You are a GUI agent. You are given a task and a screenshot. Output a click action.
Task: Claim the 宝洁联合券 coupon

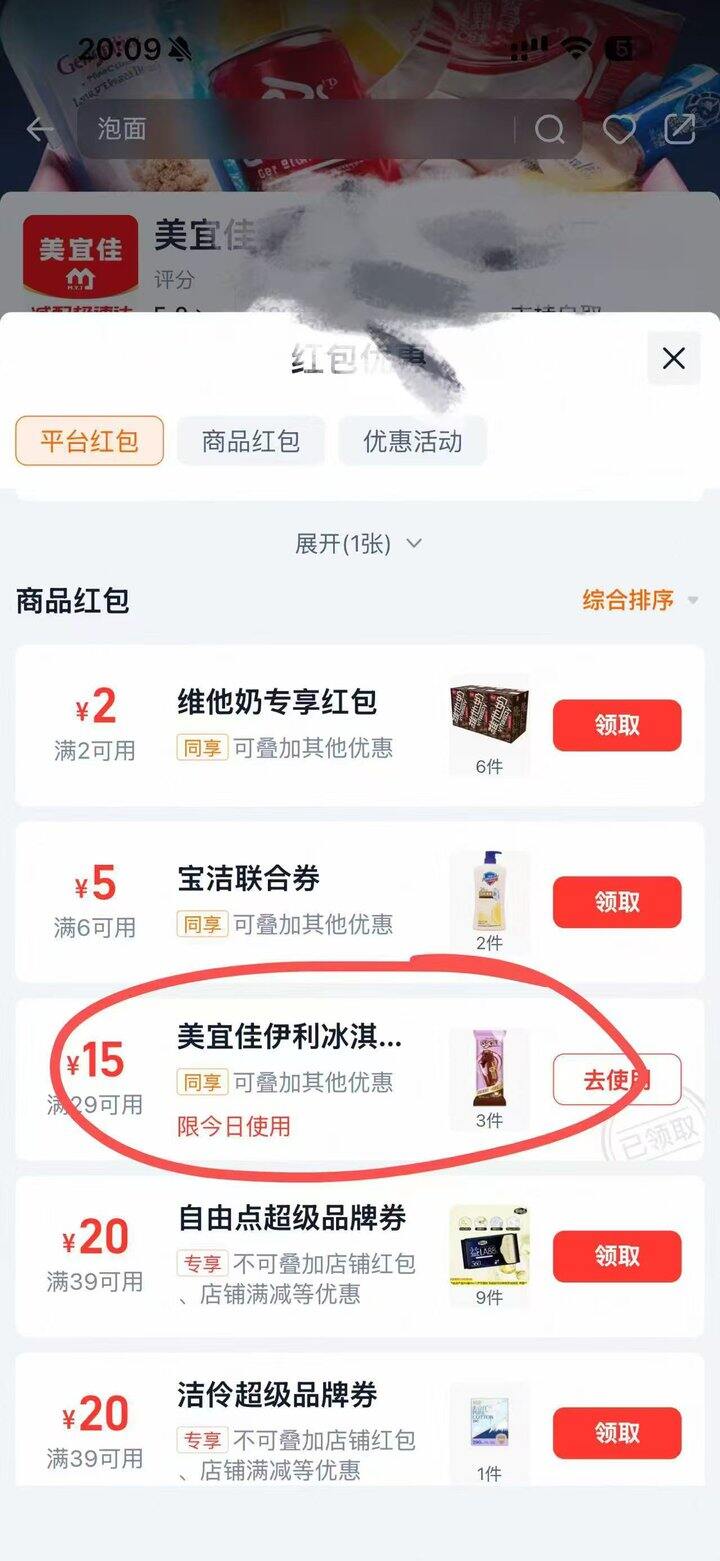617,902
